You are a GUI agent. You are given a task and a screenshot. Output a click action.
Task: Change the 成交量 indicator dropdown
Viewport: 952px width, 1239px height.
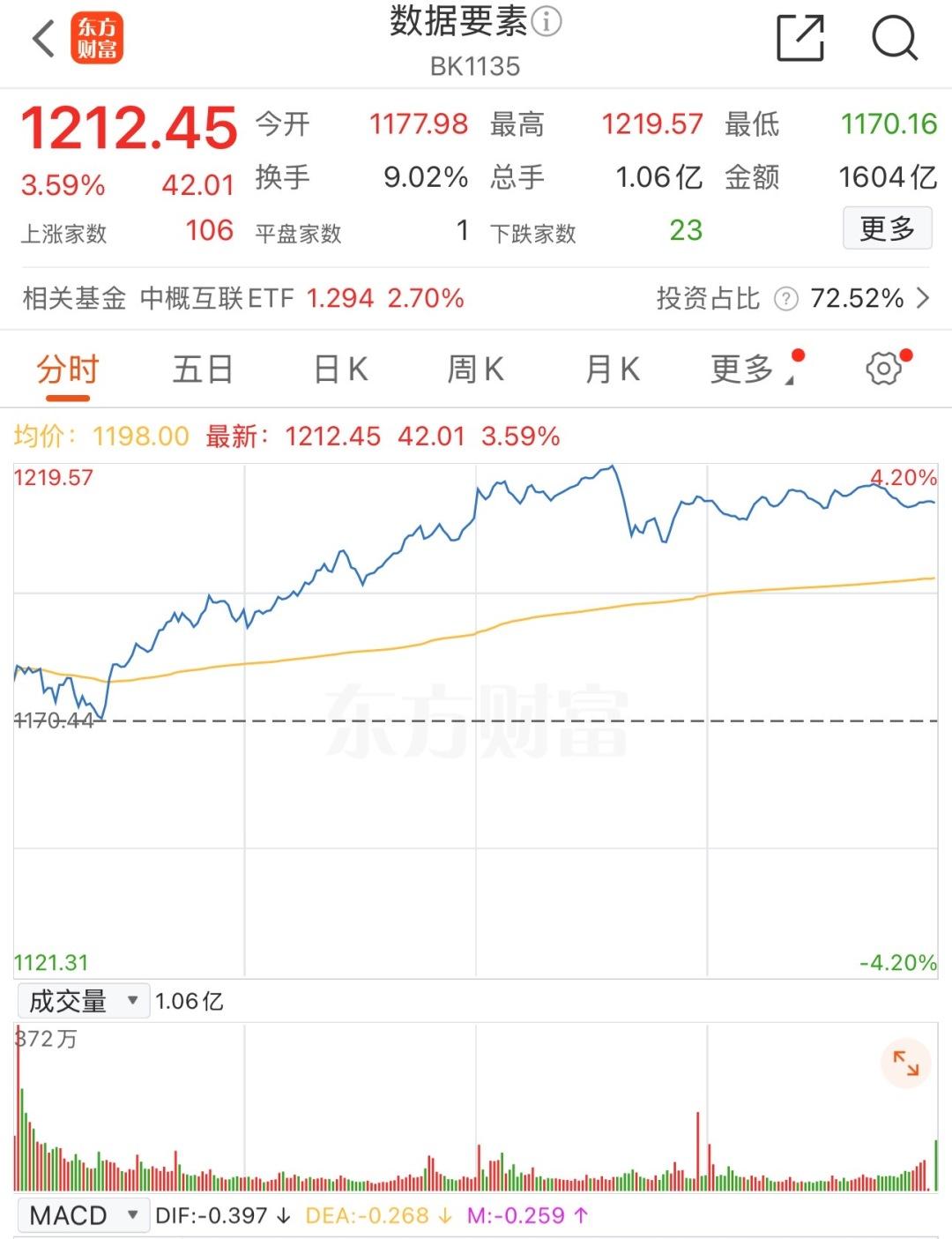(x=84, y=1001)
